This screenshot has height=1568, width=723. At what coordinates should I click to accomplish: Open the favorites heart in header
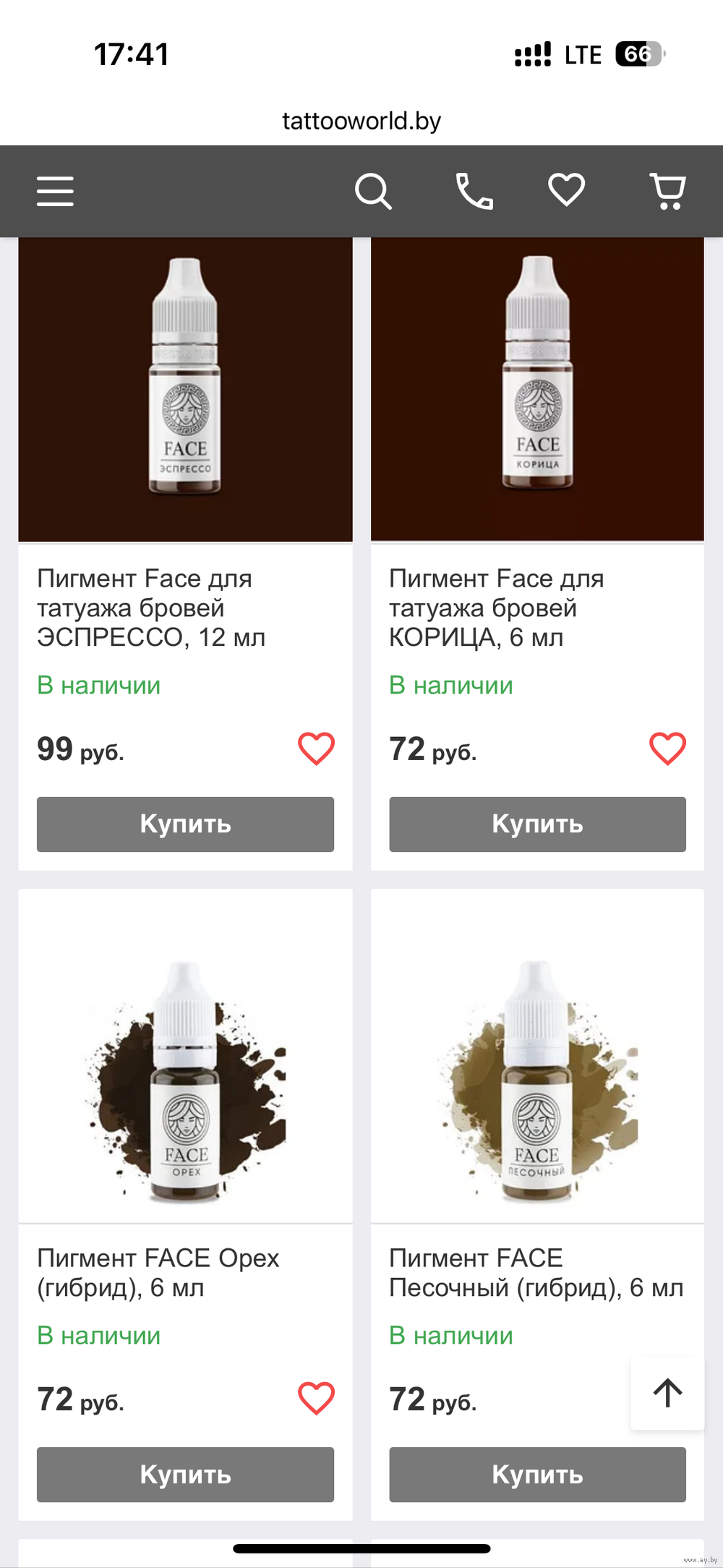[x=566, y=189]
